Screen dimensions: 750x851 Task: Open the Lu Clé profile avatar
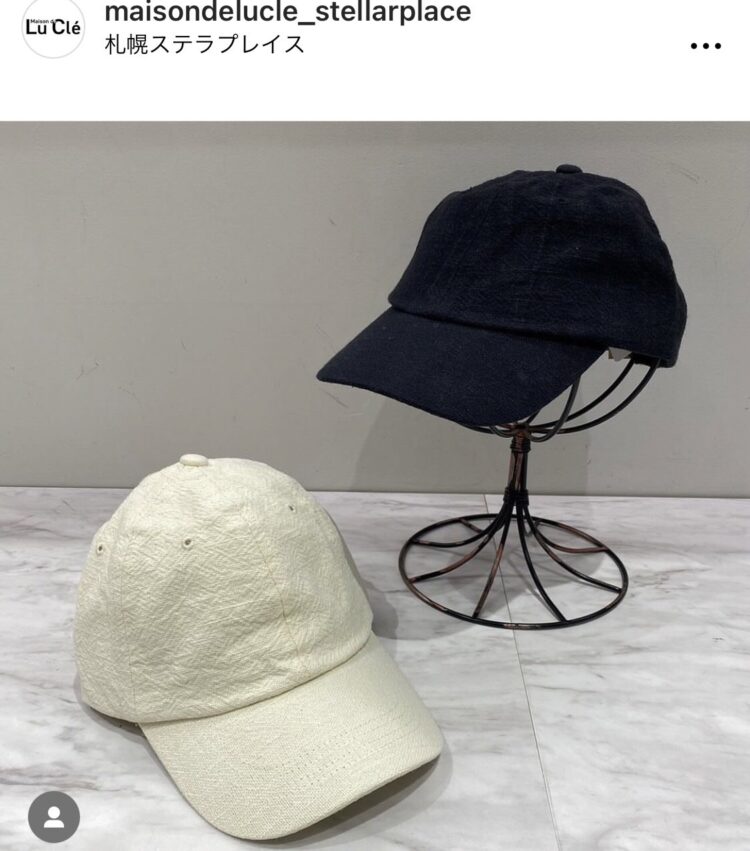52,27
